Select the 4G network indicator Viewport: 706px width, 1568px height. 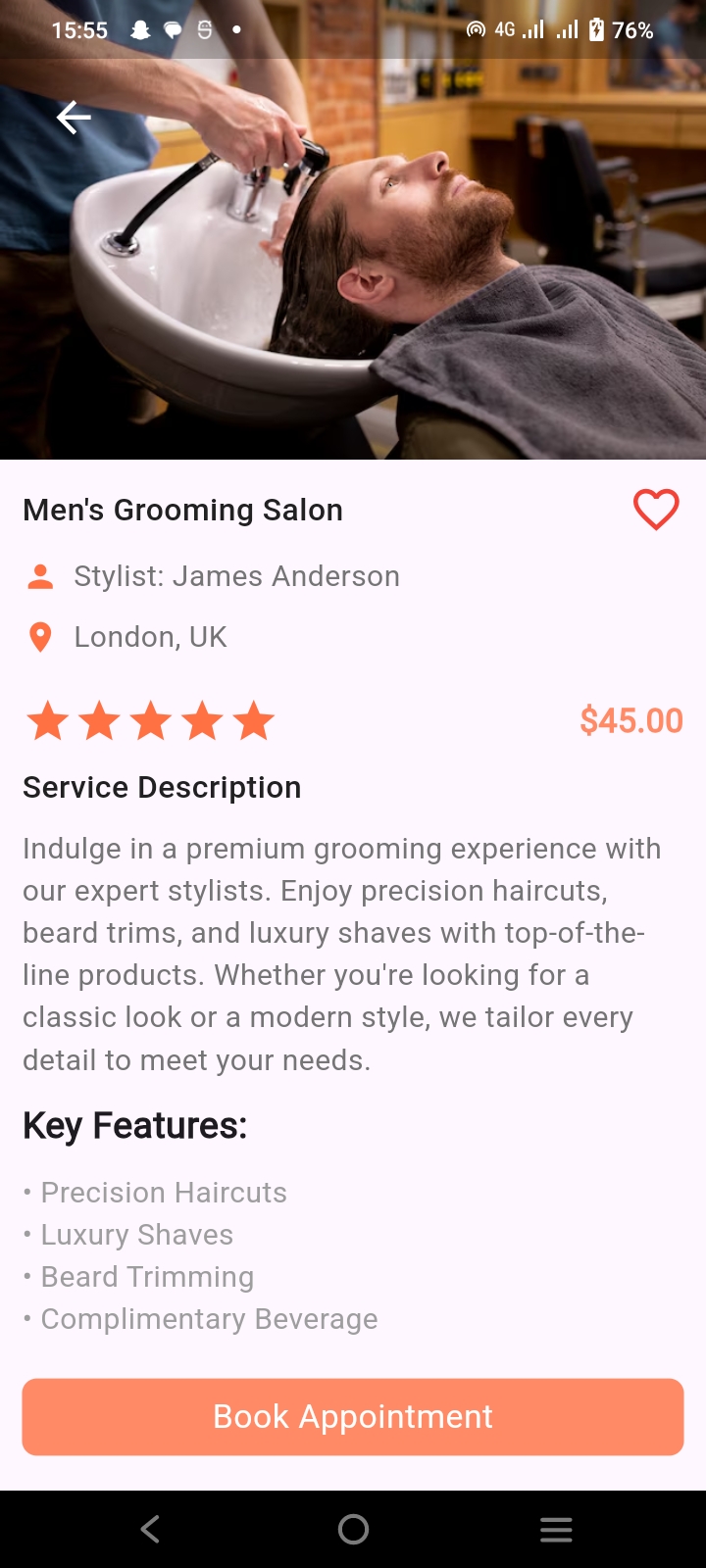point(506,29)
